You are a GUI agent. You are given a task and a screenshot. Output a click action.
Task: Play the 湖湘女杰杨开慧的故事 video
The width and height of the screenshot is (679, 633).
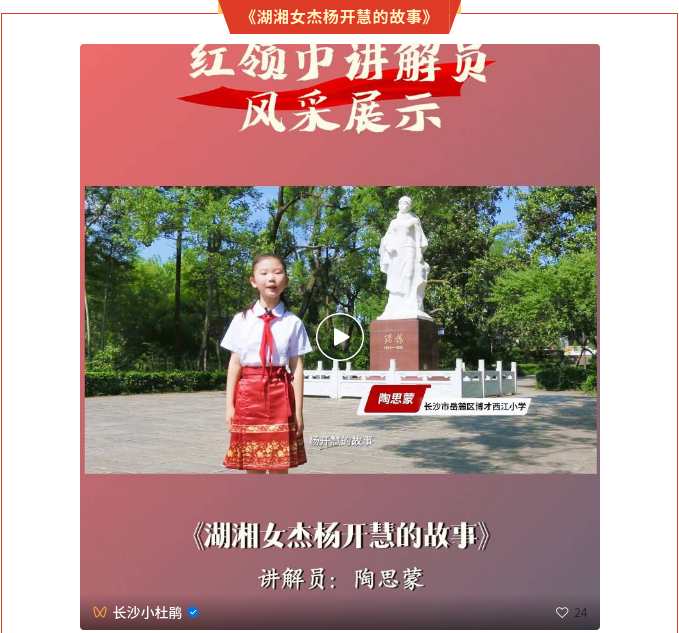340,337
